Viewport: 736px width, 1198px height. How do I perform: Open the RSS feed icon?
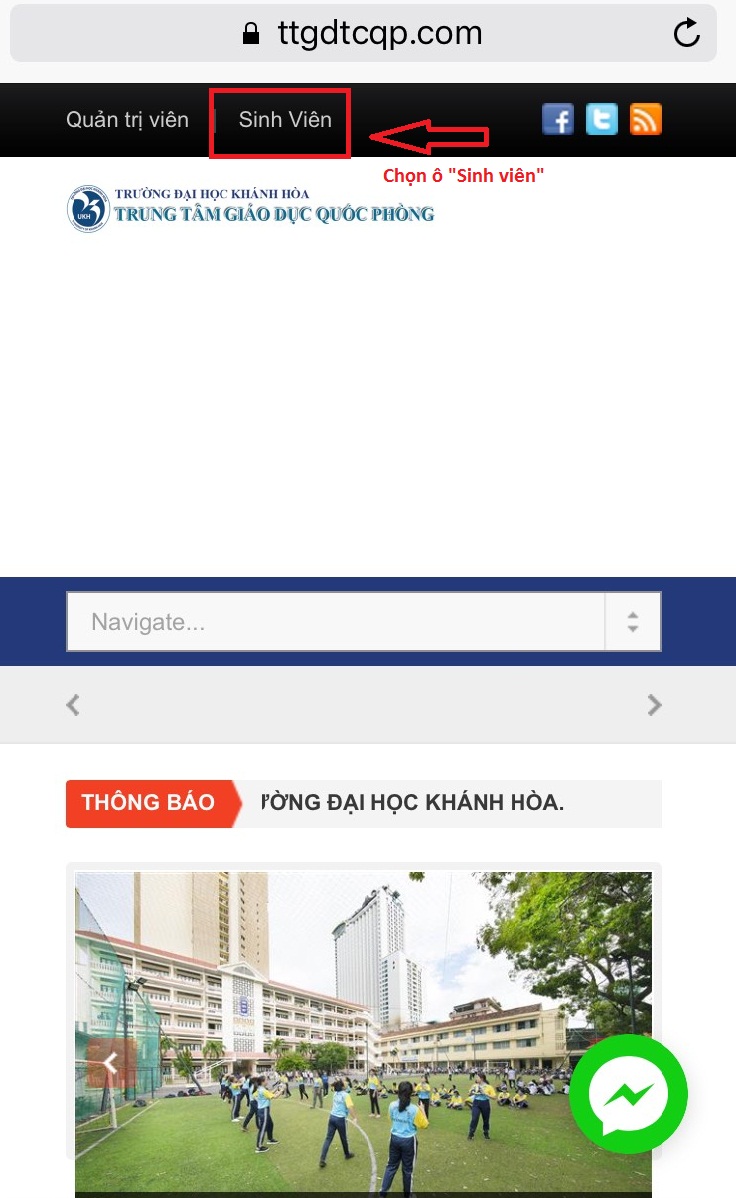click(x=646, y=119)
